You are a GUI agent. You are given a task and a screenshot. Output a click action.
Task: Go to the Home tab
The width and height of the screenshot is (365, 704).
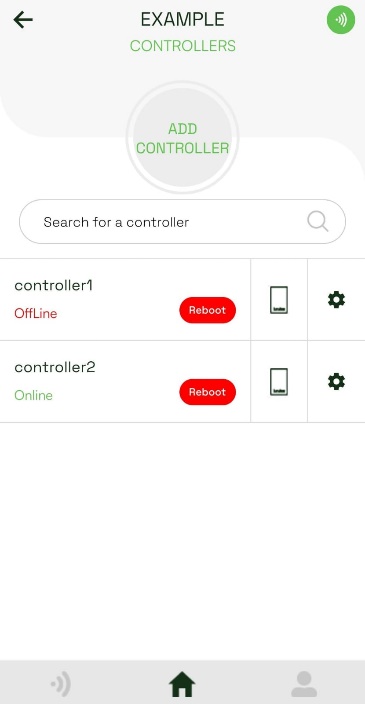point(182,684)
